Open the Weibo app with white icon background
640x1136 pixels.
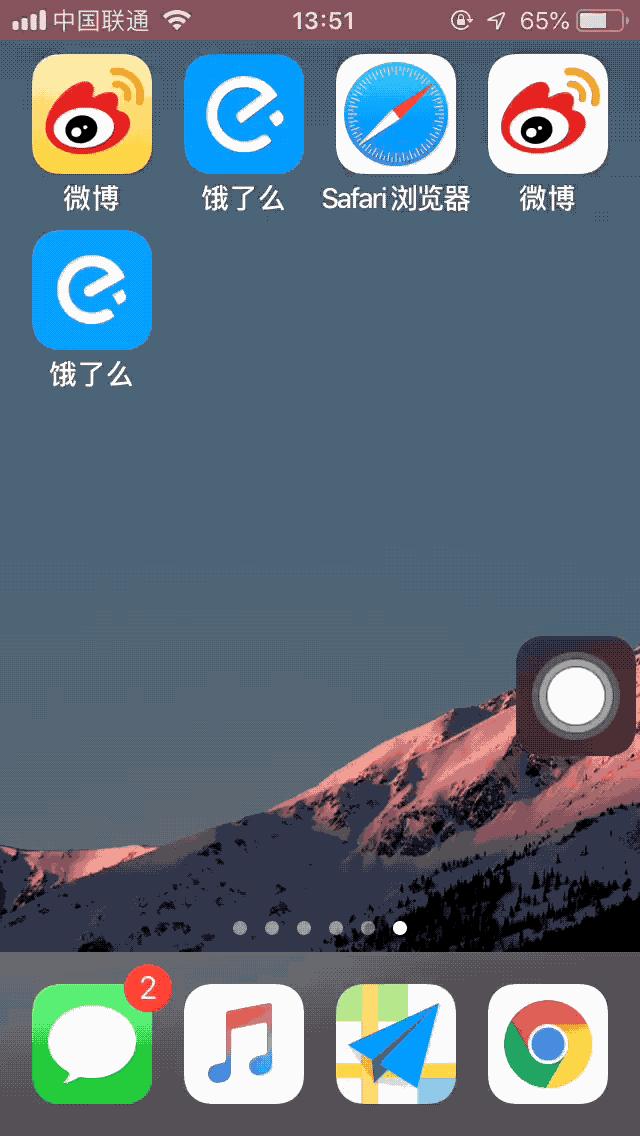point(548,114)
